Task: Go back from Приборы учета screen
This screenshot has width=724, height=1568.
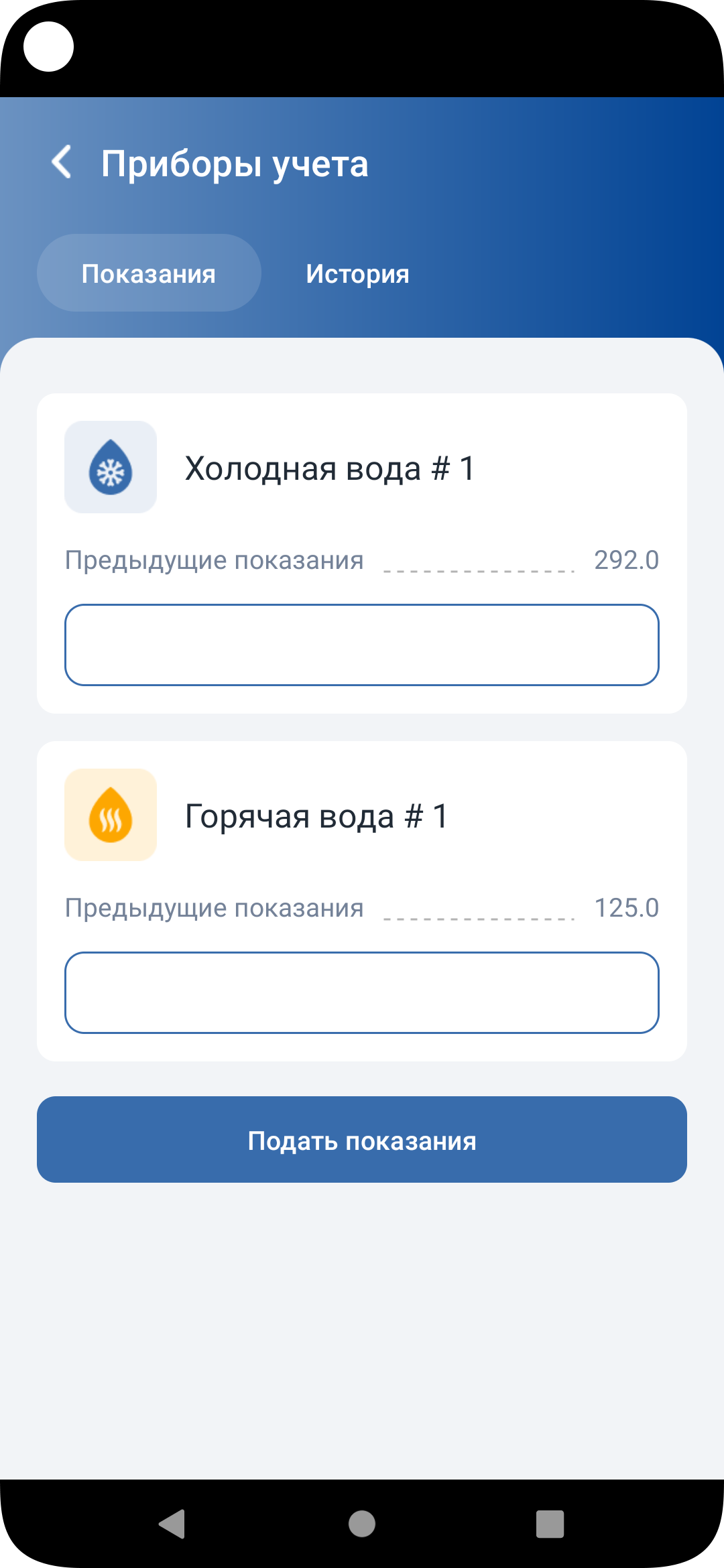Action: [x=62, y=162]
